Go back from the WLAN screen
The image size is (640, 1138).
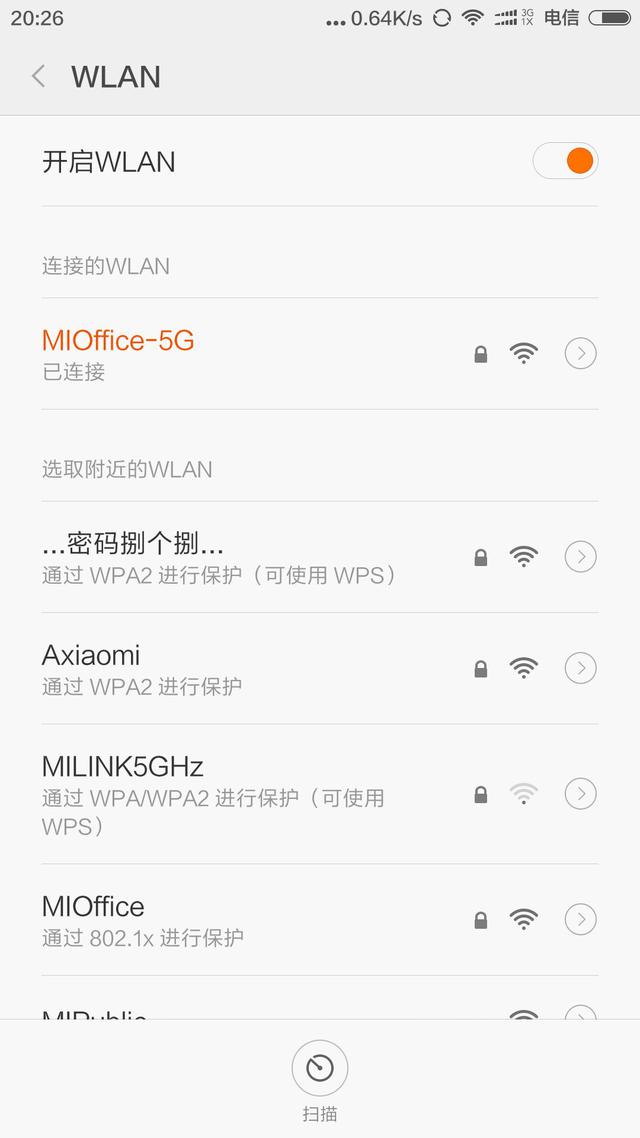[x=39, y=77]
